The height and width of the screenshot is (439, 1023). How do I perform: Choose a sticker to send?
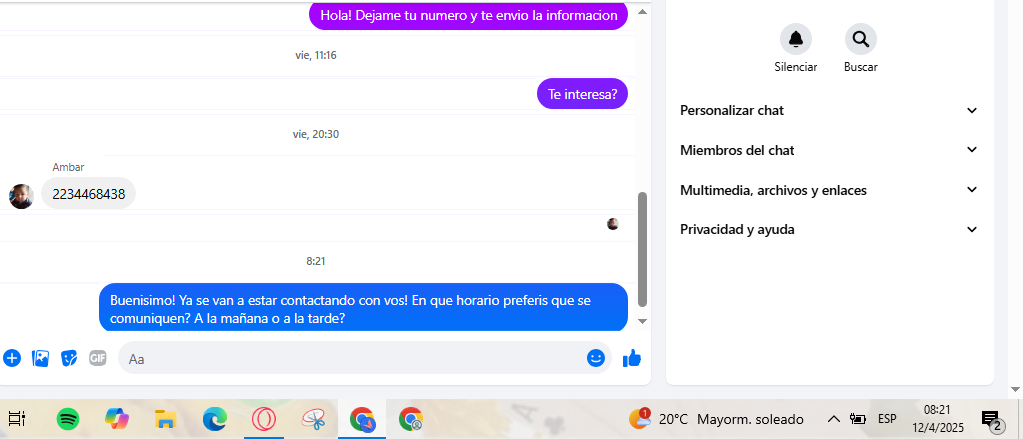pos(69,358)
